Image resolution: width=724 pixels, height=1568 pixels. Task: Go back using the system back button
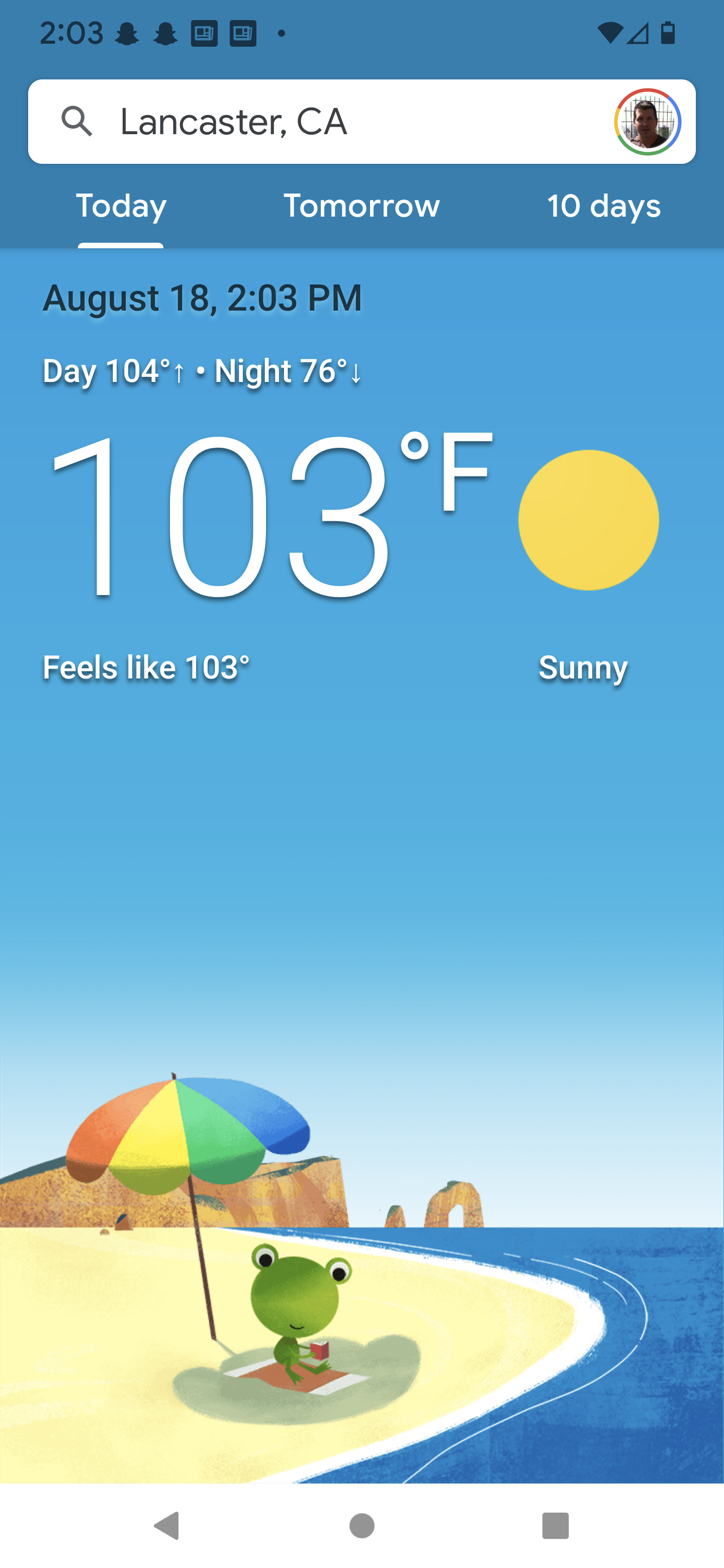[167, 1525]
